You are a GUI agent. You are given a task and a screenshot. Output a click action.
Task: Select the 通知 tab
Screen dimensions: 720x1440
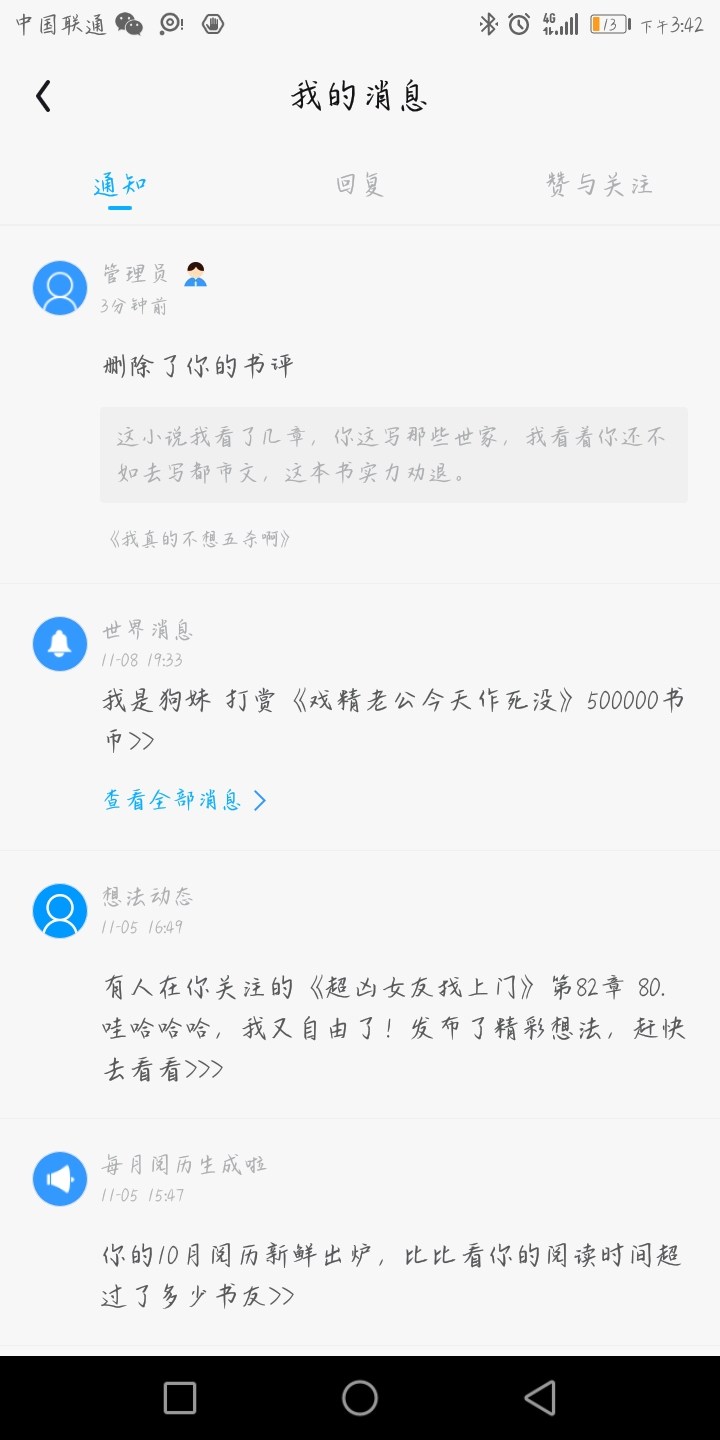coord(120,185)
